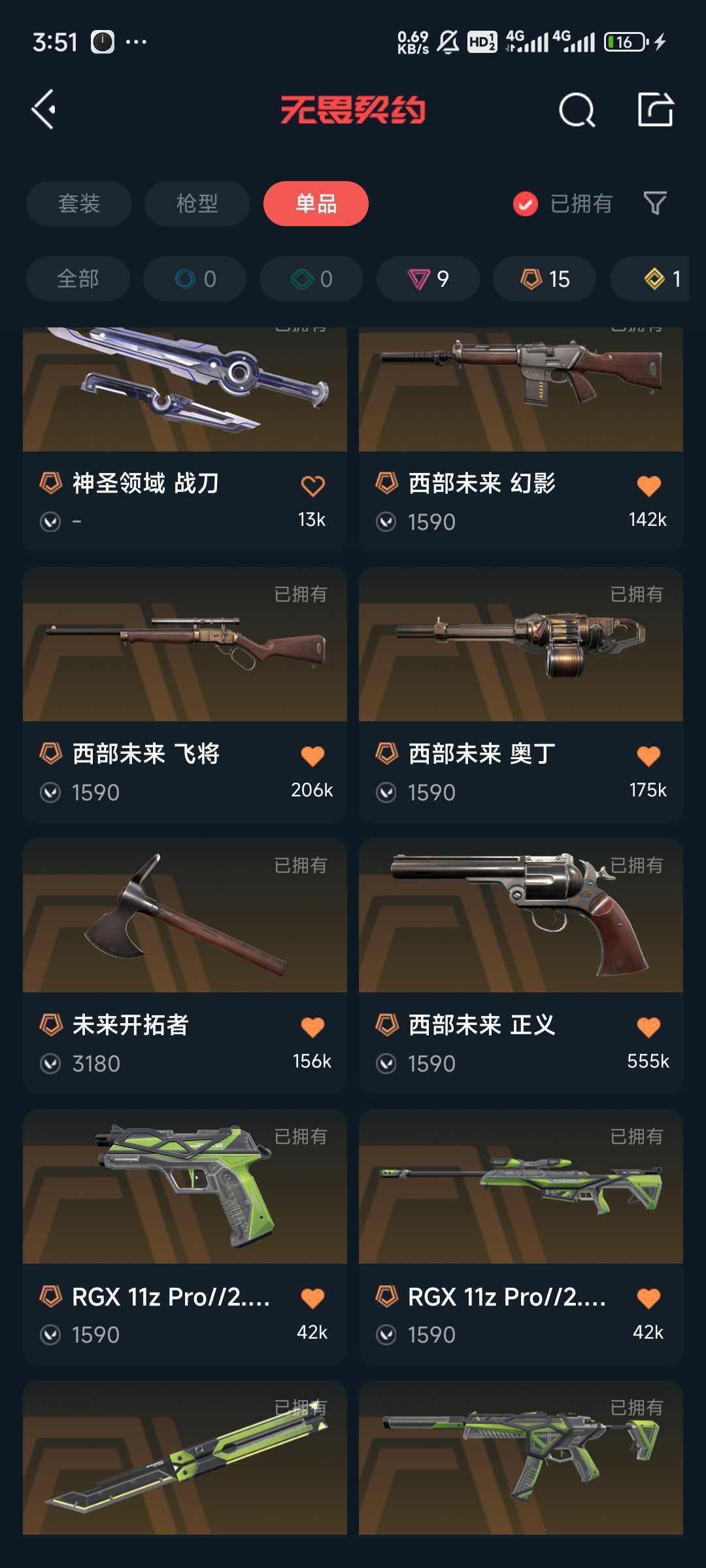Screen dimensions: 706x1568
Task: Like the 神圣领域 战刀 skin
Action: click(x=312, y=485)
